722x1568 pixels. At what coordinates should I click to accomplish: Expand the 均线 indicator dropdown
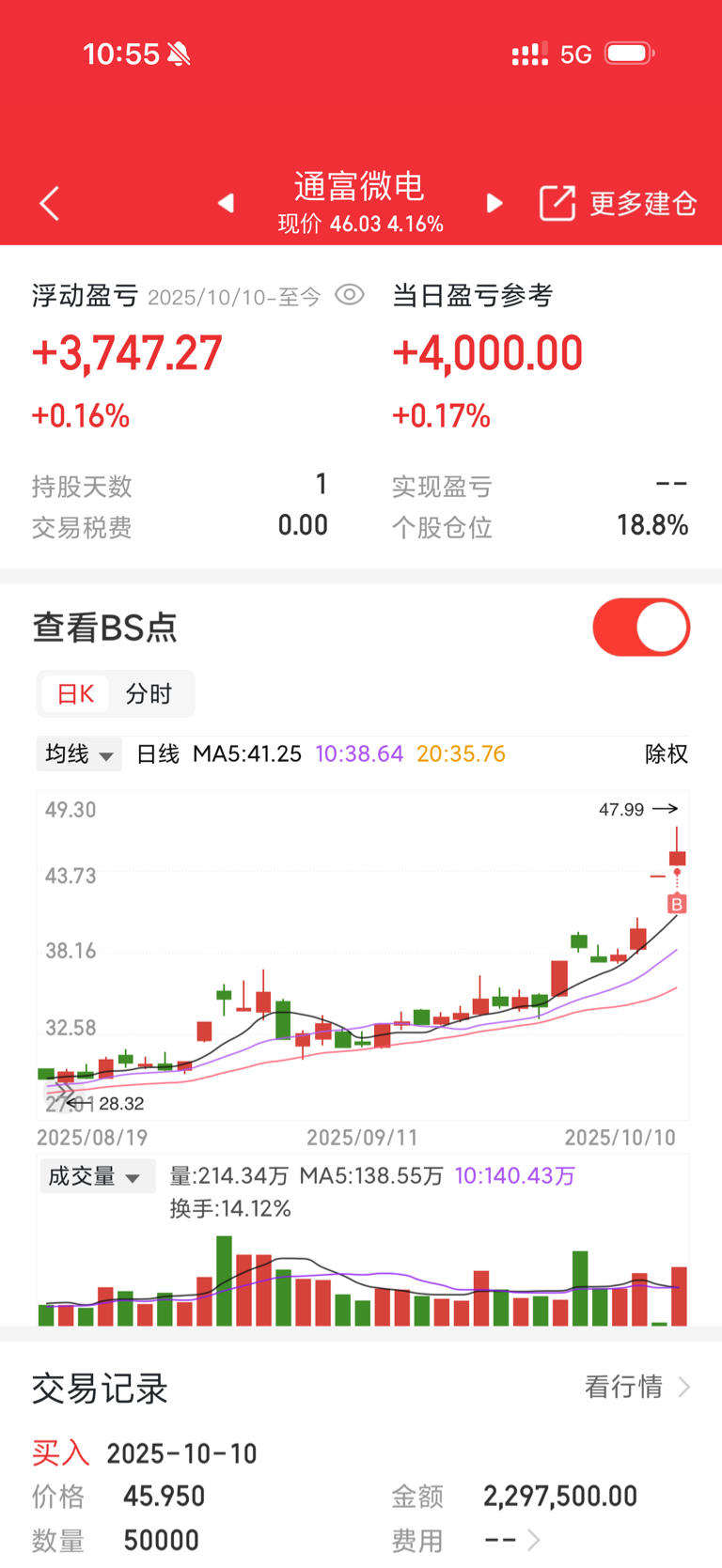79,754
